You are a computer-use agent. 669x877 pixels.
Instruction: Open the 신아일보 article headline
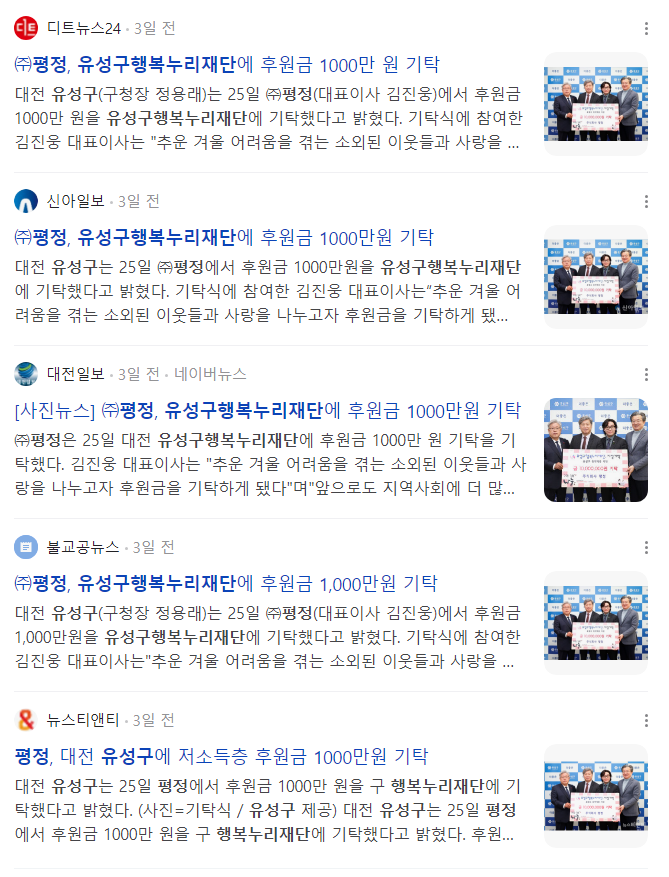(225, 238)
